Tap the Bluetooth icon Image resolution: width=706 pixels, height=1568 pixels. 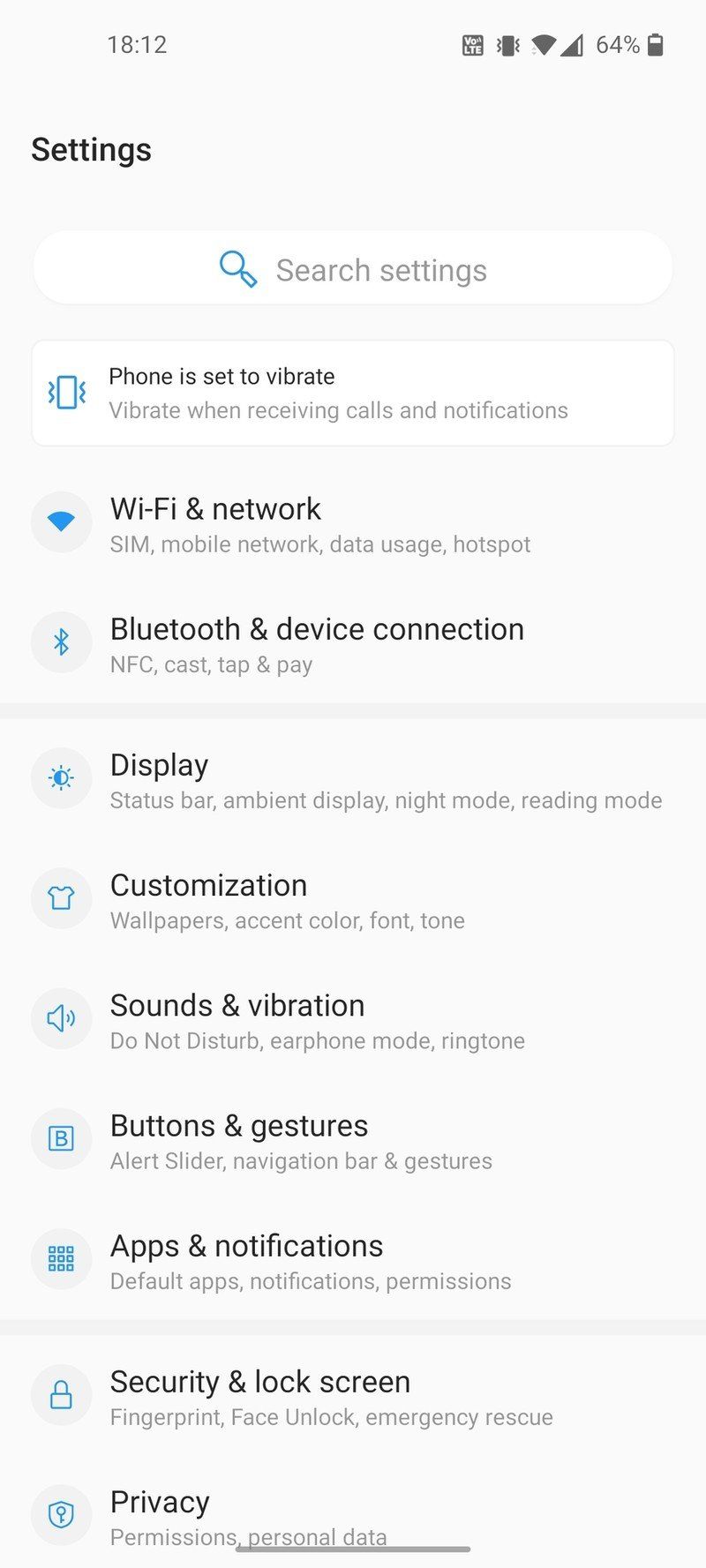[61, 642]
